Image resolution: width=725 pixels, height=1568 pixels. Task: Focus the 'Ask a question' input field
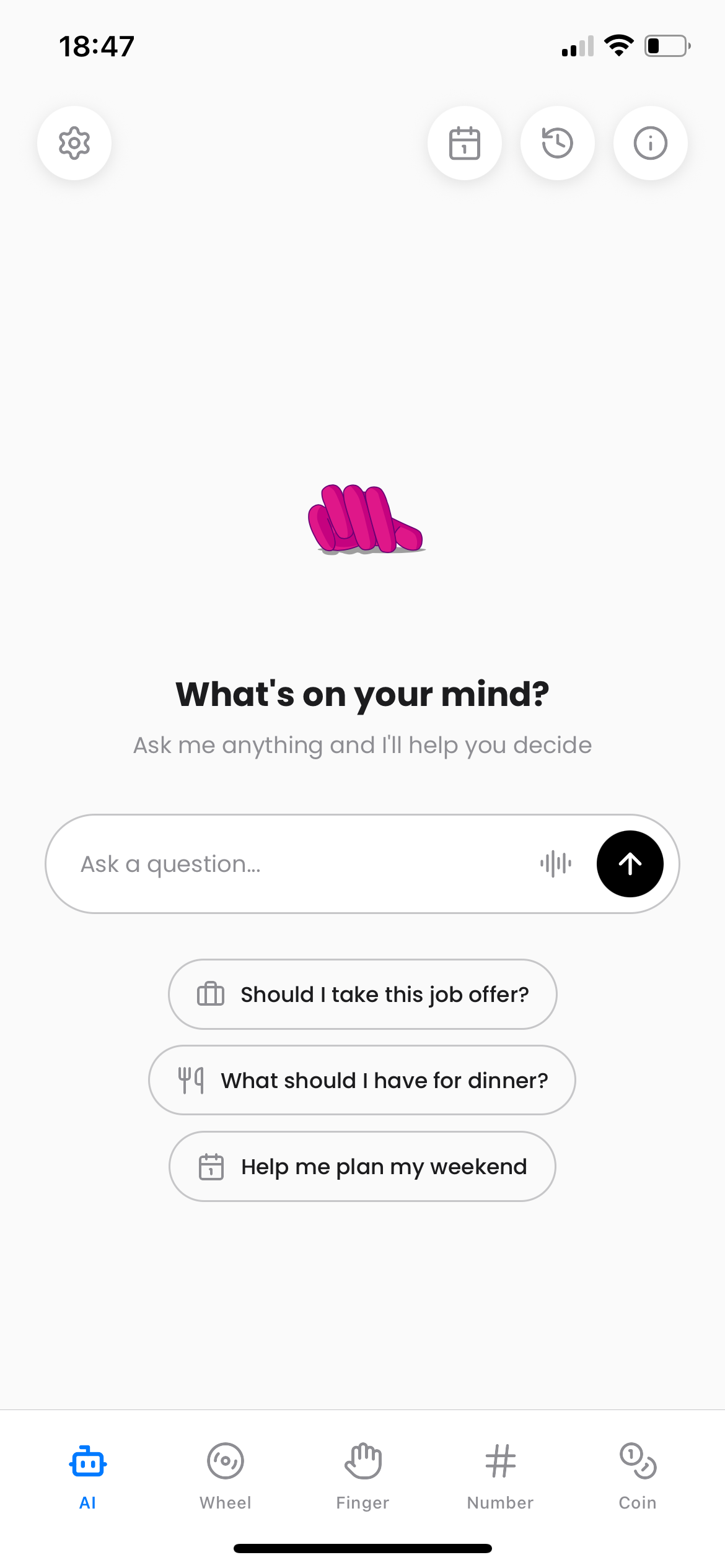[279, 863]
